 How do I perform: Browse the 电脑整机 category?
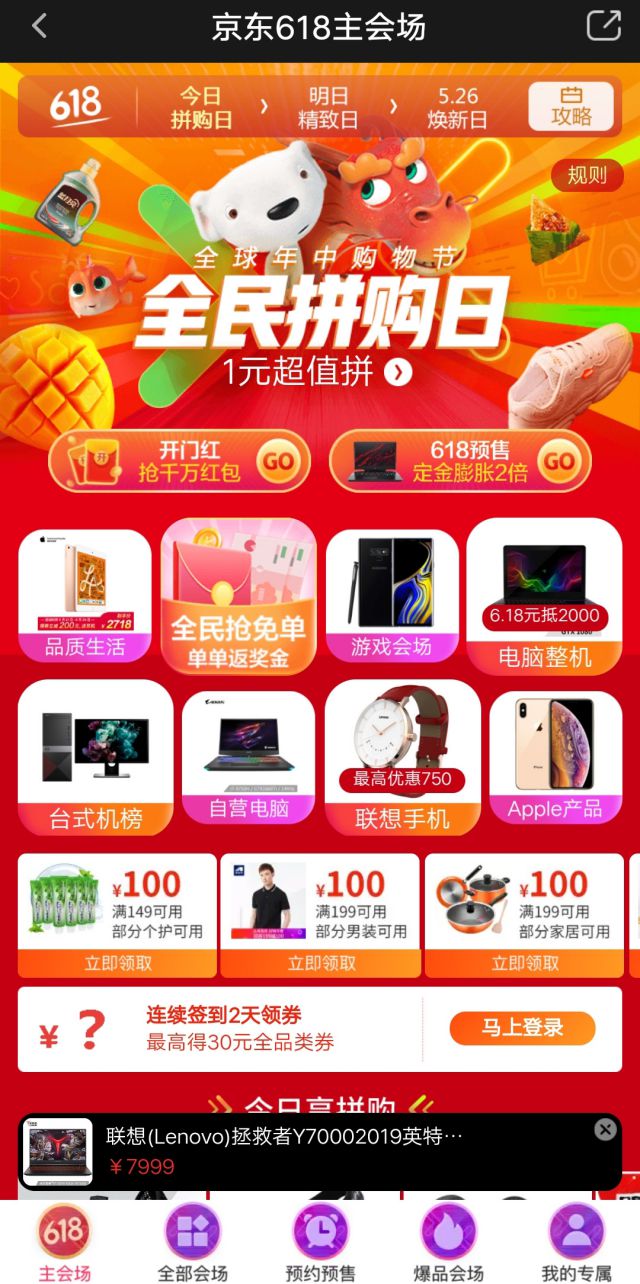(x=545, y=597)
